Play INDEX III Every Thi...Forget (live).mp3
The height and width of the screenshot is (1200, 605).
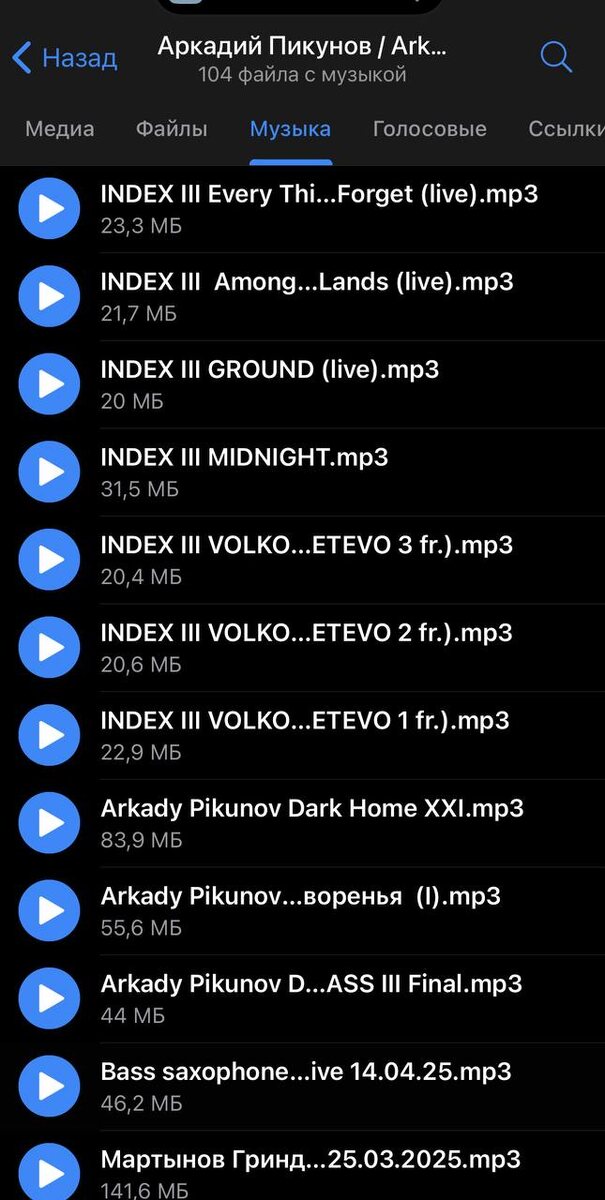click(x=49, y=209)
